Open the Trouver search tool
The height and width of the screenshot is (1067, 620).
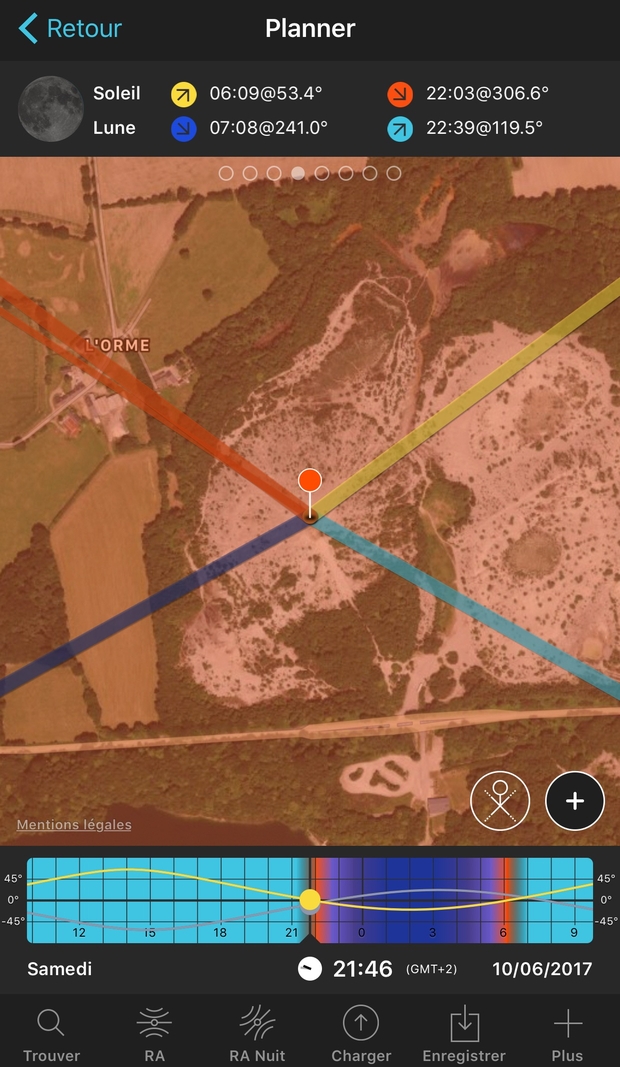click(x=51, y=1035)
